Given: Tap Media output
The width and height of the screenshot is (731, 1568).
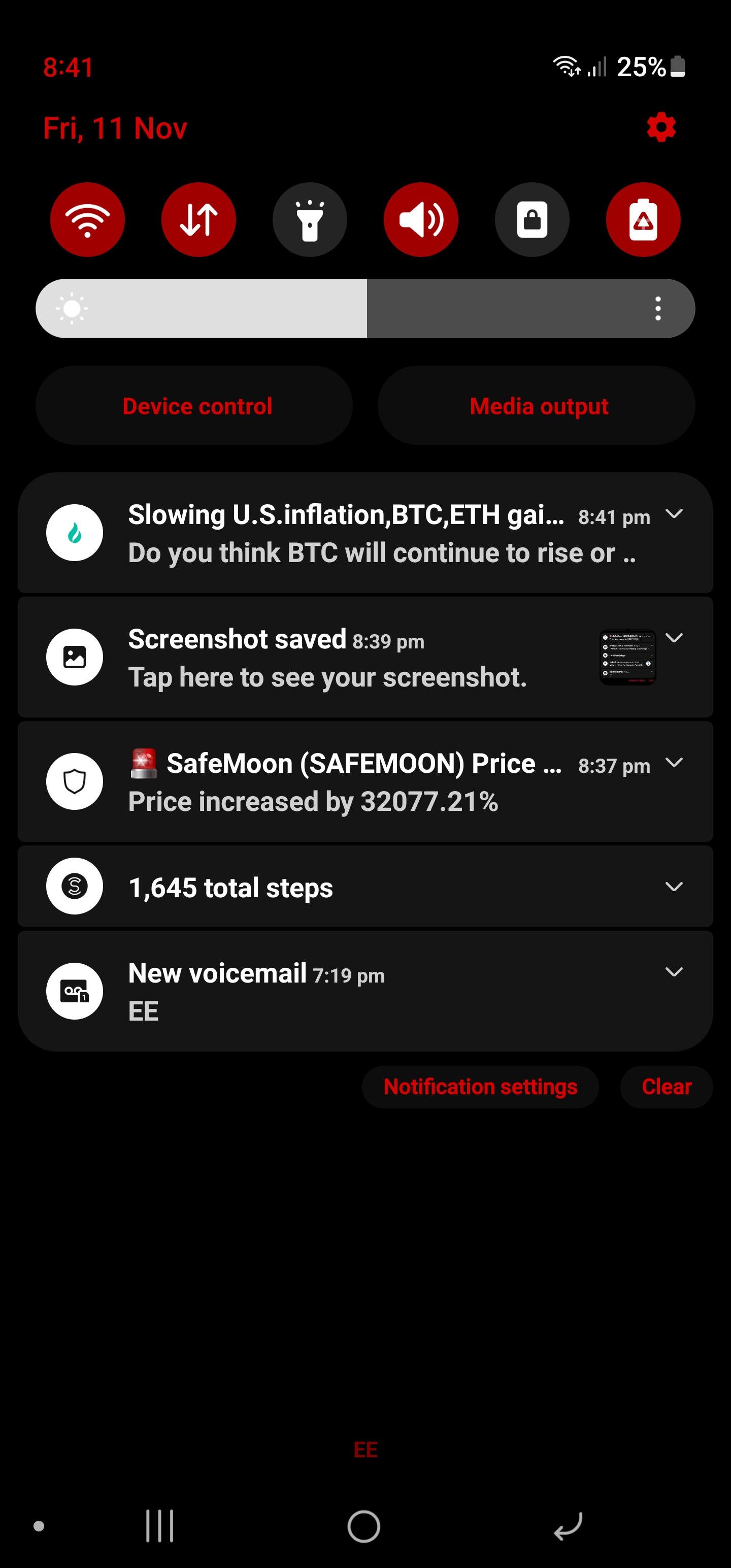Looking at the screenshot, I should [538, 405].
